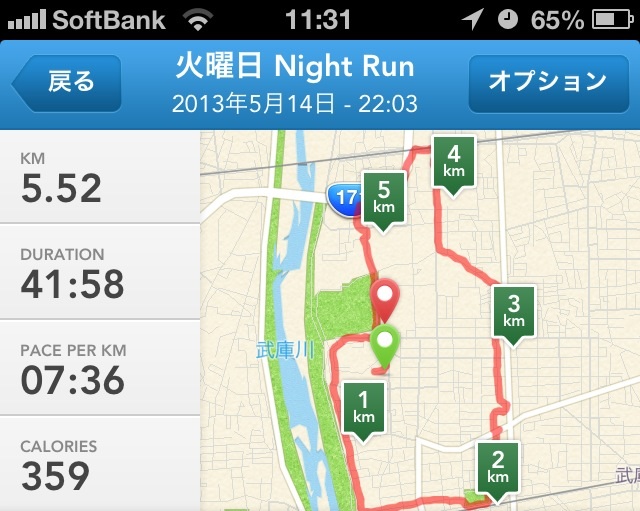Tap the 3 km split marker

tap(513, 310)
